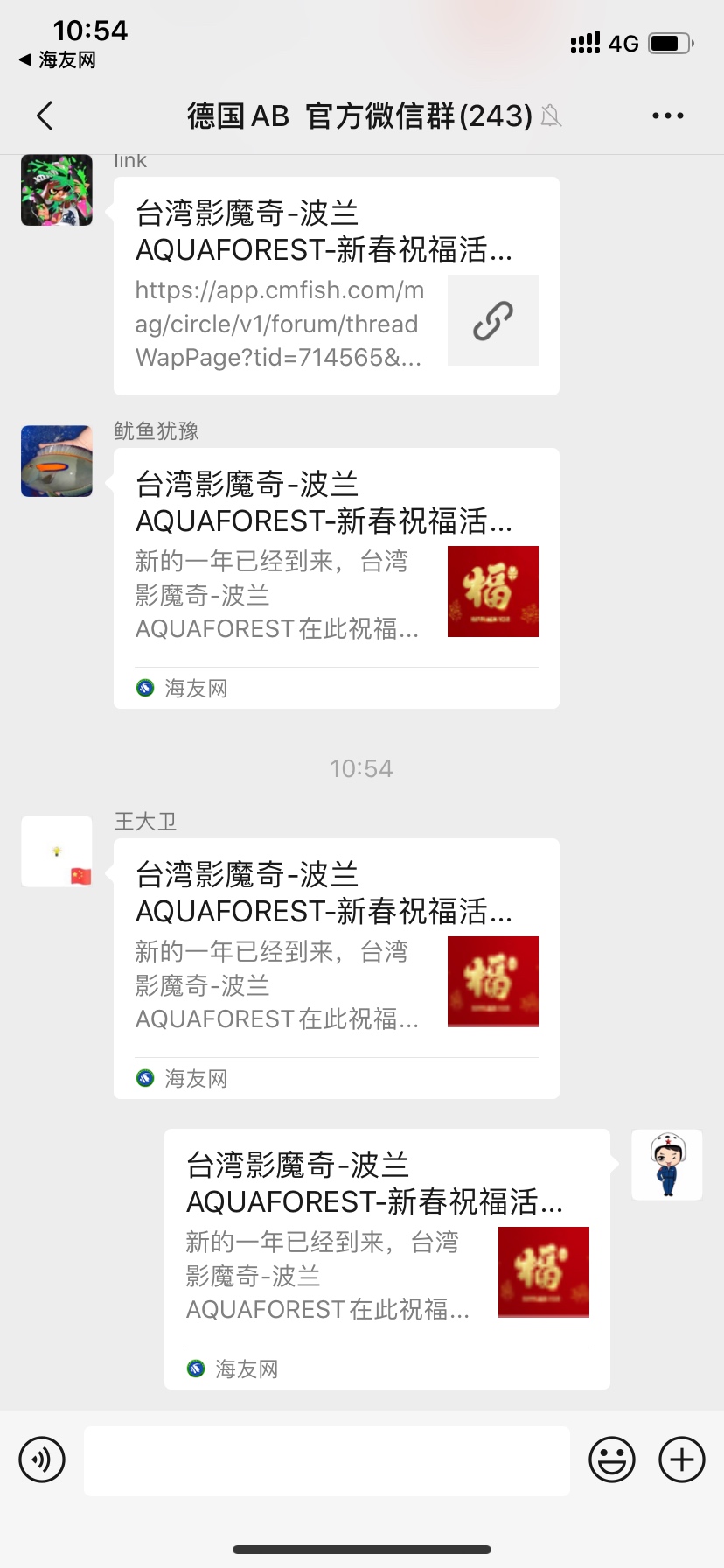Tap your own avatar
Screen dimensions: 724x1568
point(667,1165)
